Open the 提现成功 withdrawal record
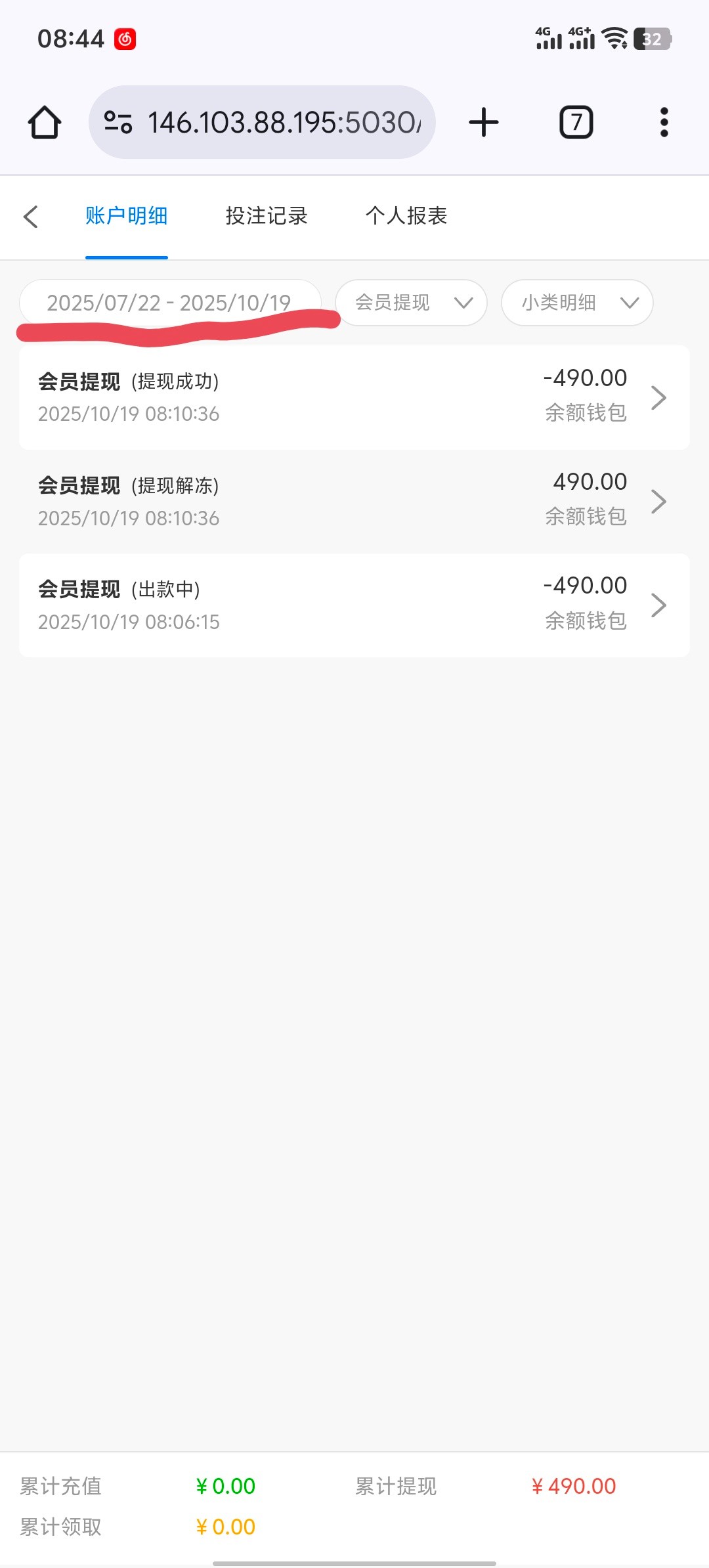 click(x=354, y=397)
